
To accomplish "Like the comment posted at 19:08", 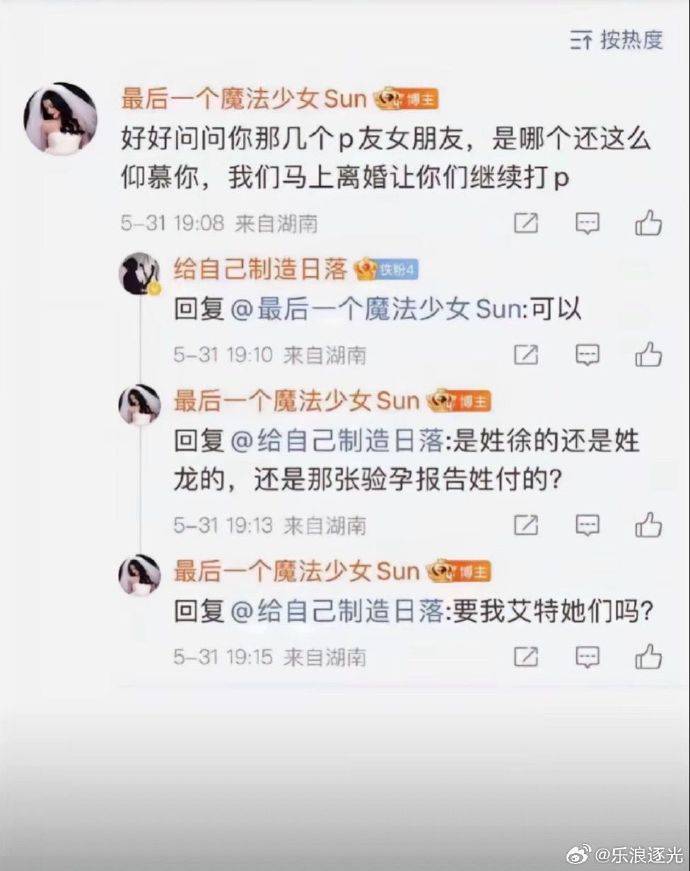I will pyautogui.click(x=649, y=223).
